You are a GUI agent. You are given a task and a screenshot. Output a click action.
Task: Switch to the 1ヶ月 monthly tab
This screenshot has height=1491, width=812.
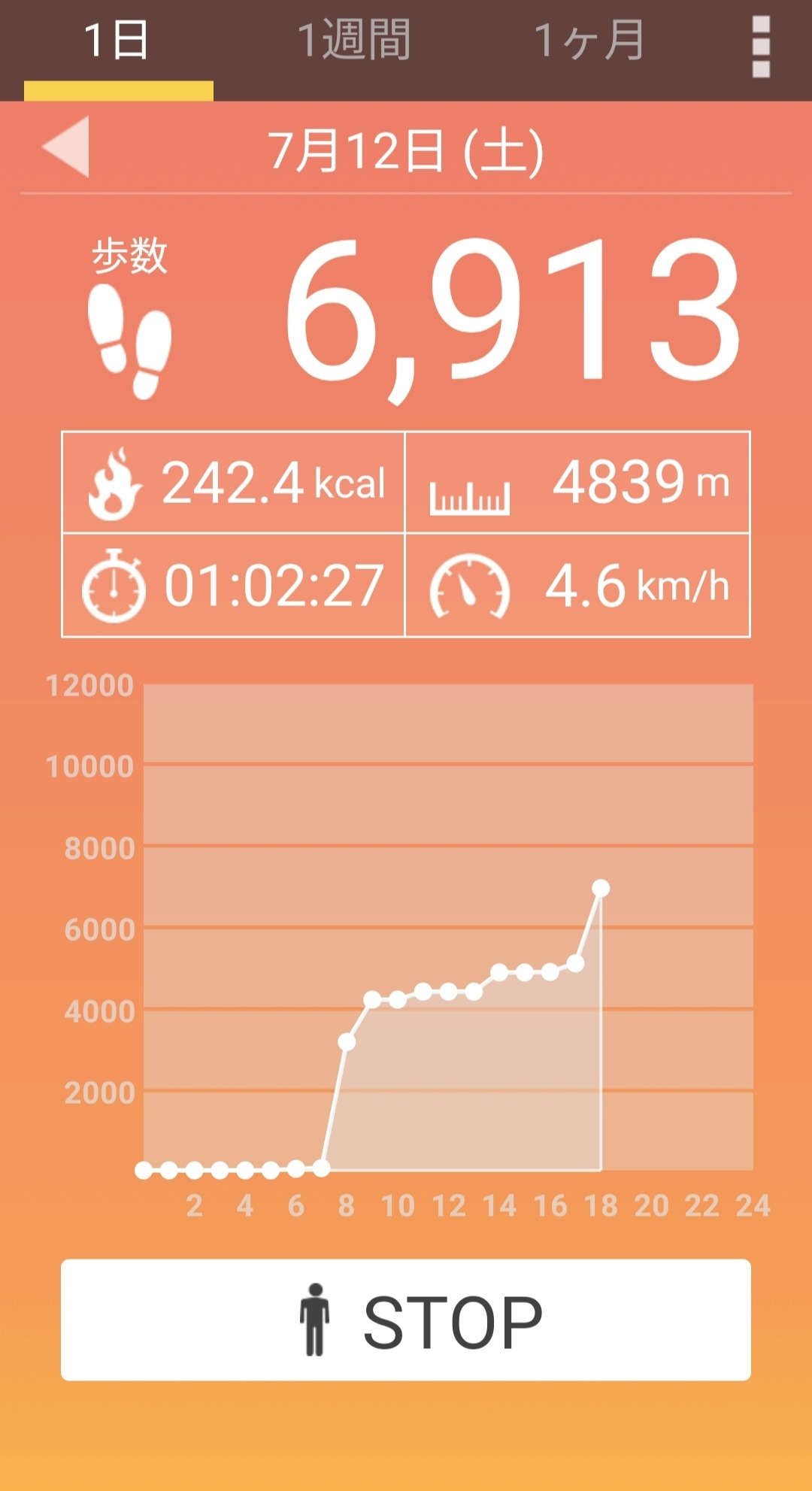(589, 41)
